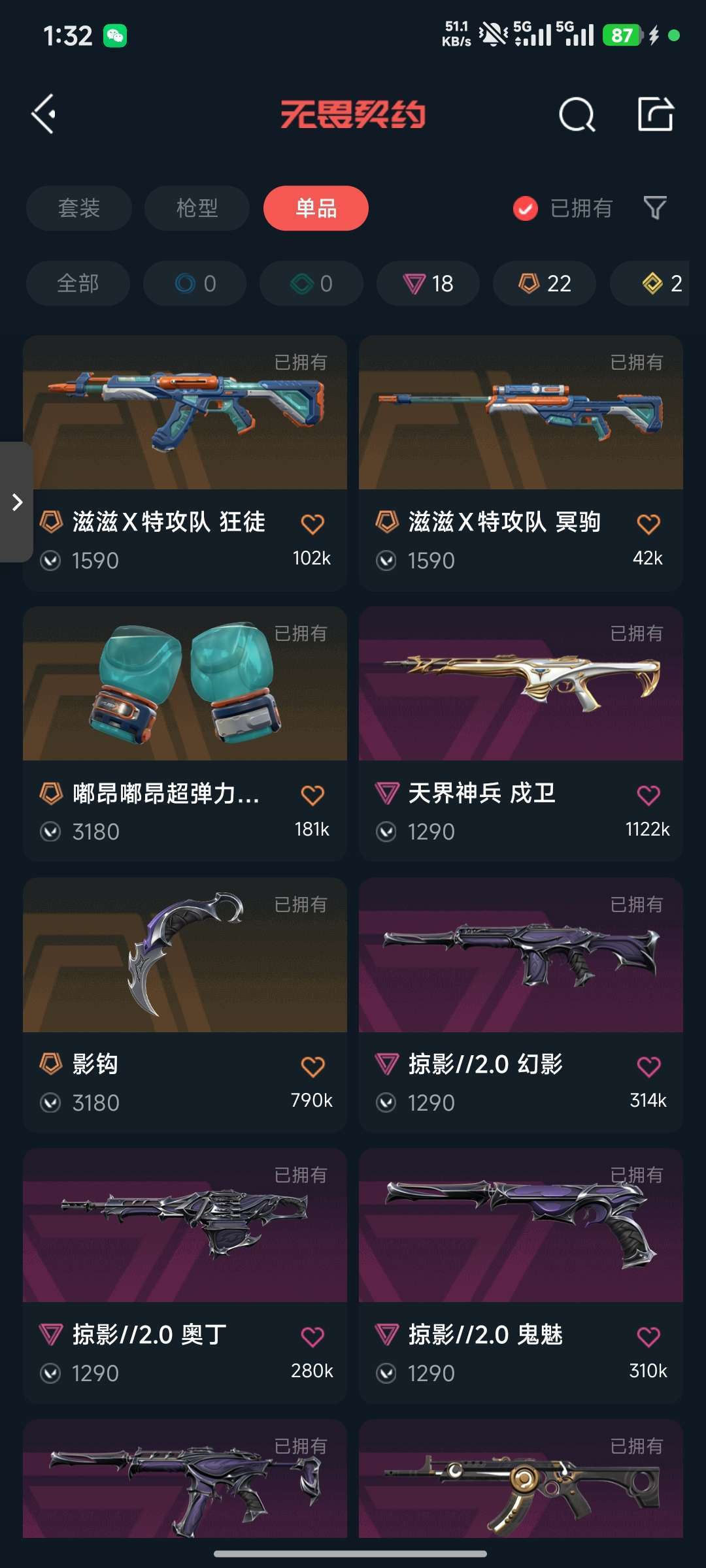Viewport: 706px width, 1568px height.
Task: Like the 掠影//2.0 奥丁 skin
Action: point(312,1337)
